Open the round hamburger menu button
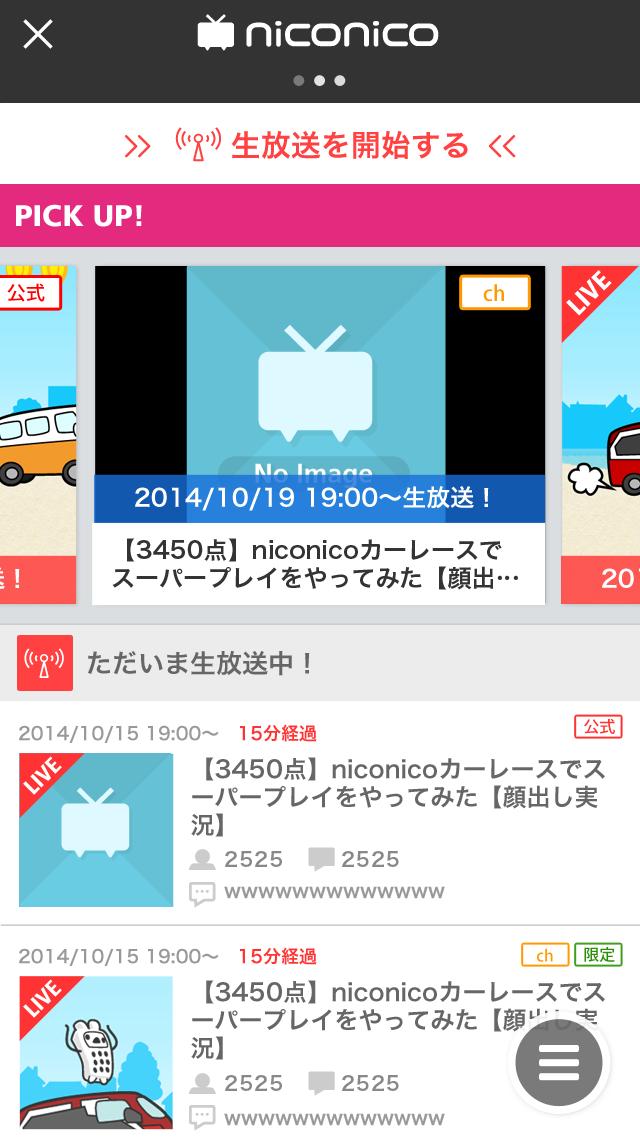The height and width of the screenshot is (1138, 640). point(559,1062)
